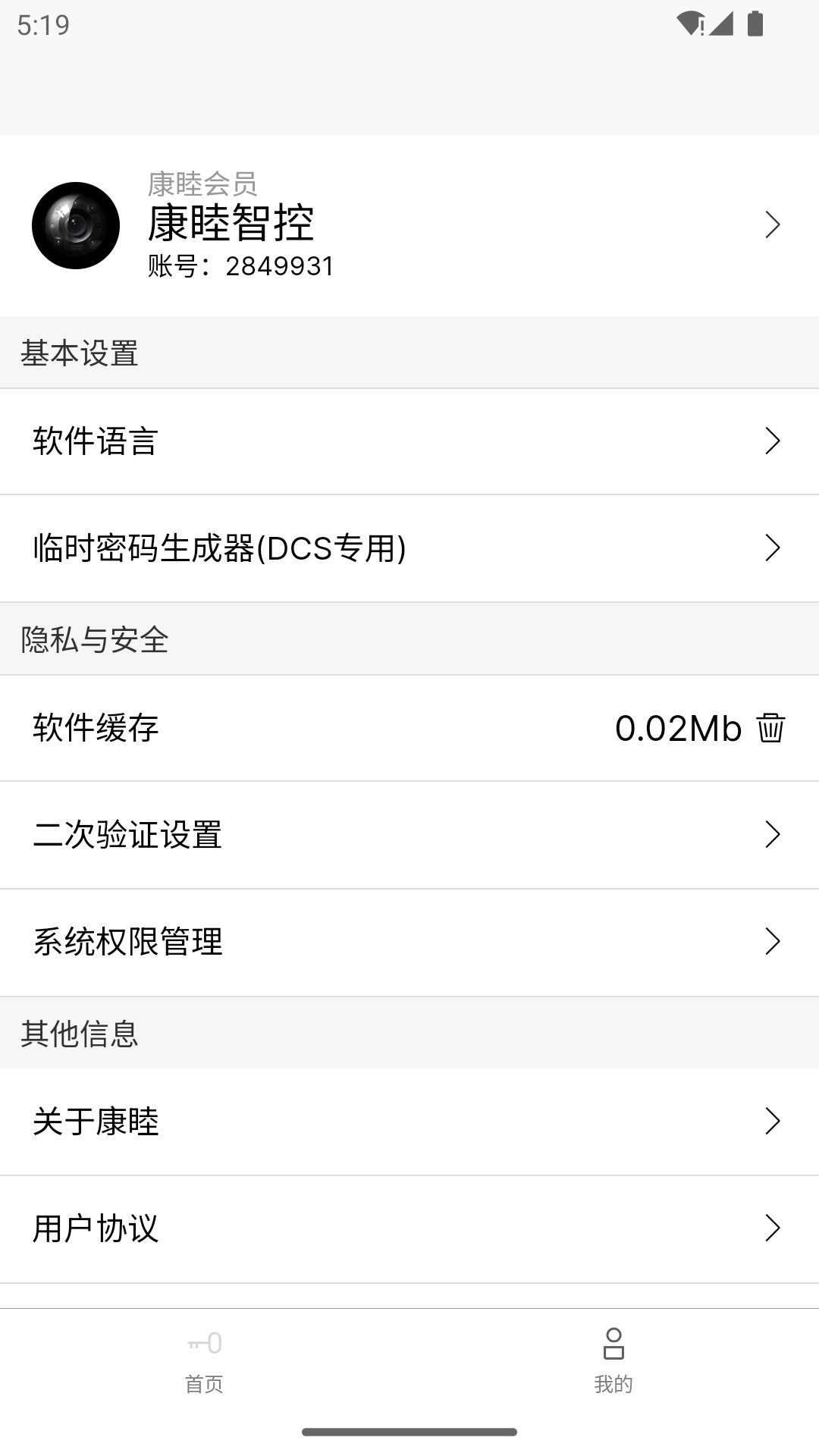The image size is (819, 1456).
Task: Expand 软件语言 settings via its chevron
Action: 773,441
